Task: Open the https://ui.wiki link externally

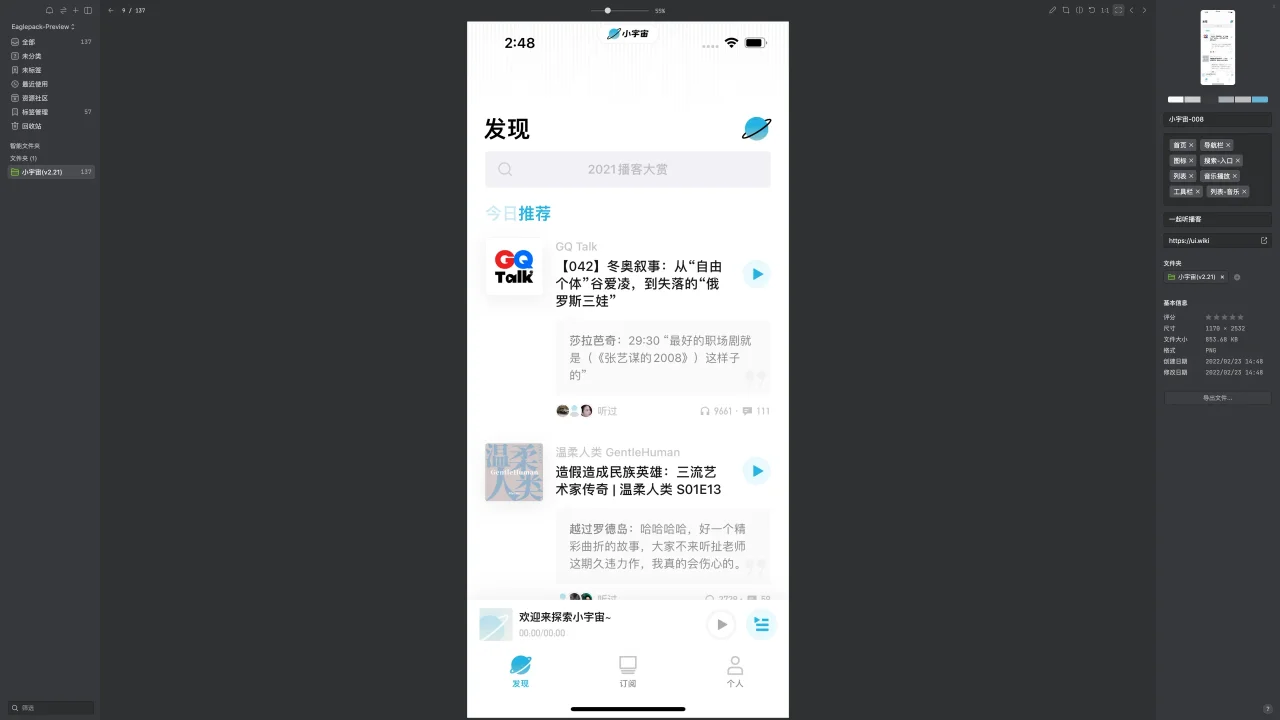Action: coord(1264,240)
